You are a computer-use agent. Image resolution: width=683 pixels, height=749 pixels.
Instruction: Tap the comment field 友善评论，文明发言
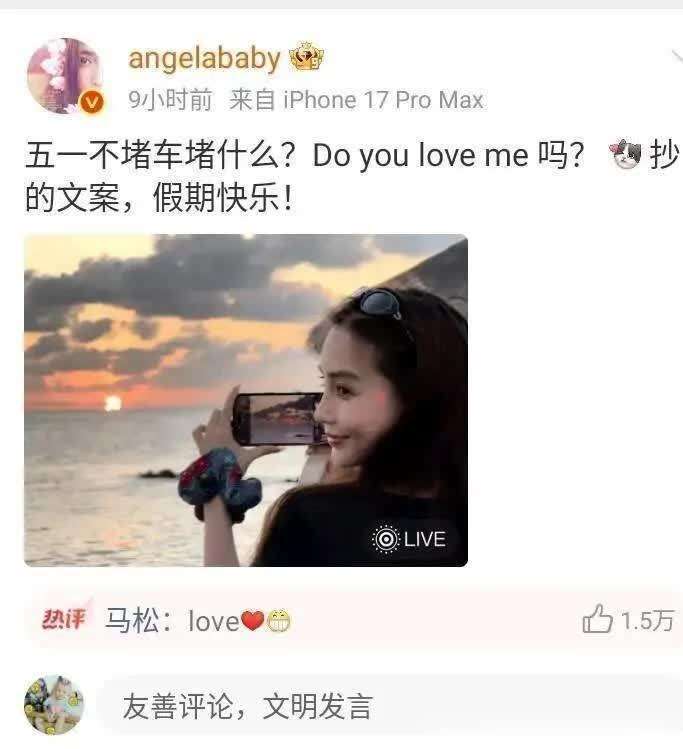pos(389,706)
